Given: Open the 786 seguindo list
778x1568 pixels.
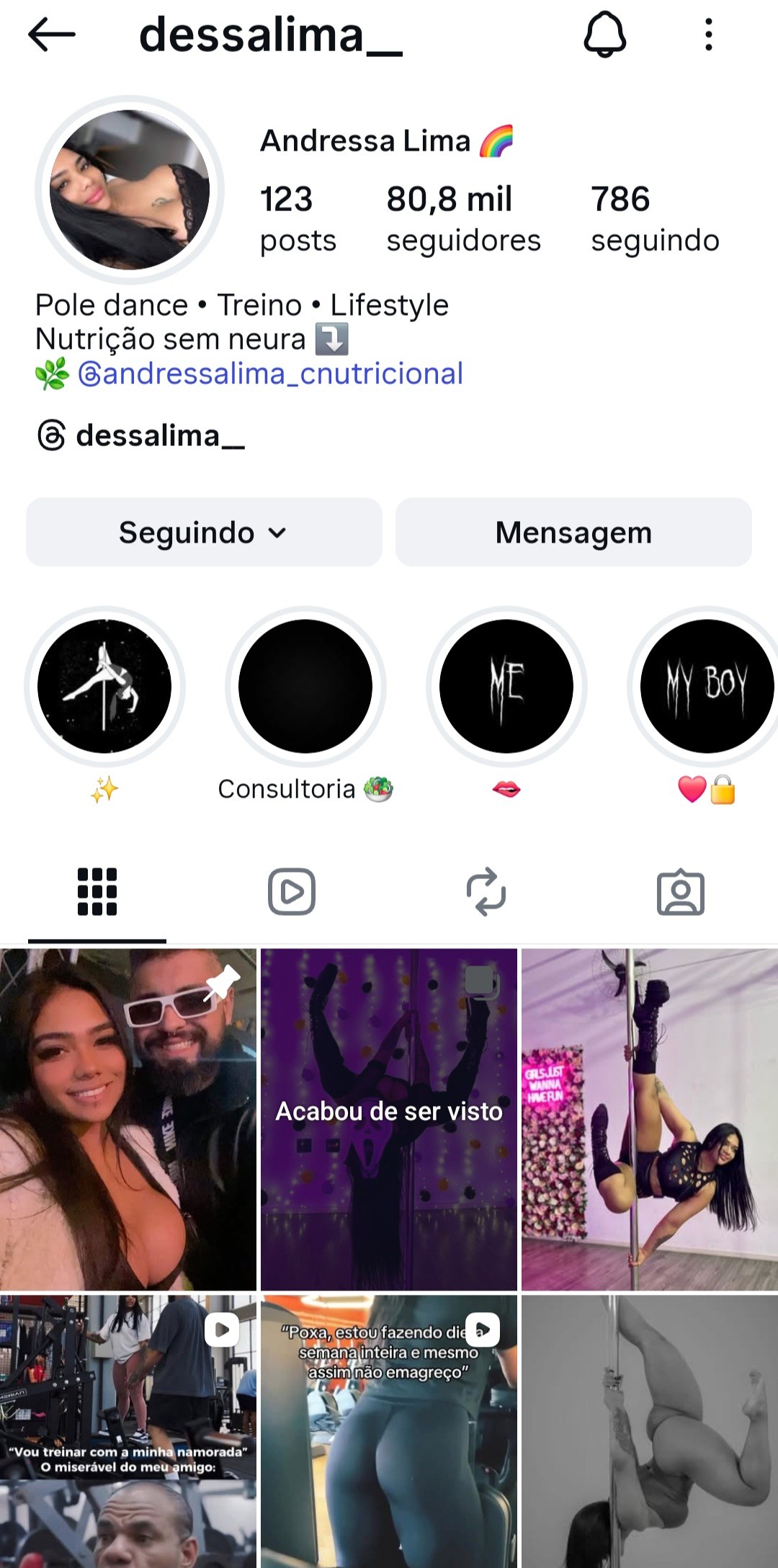Looking at the screenshot, I should [655, 218].
